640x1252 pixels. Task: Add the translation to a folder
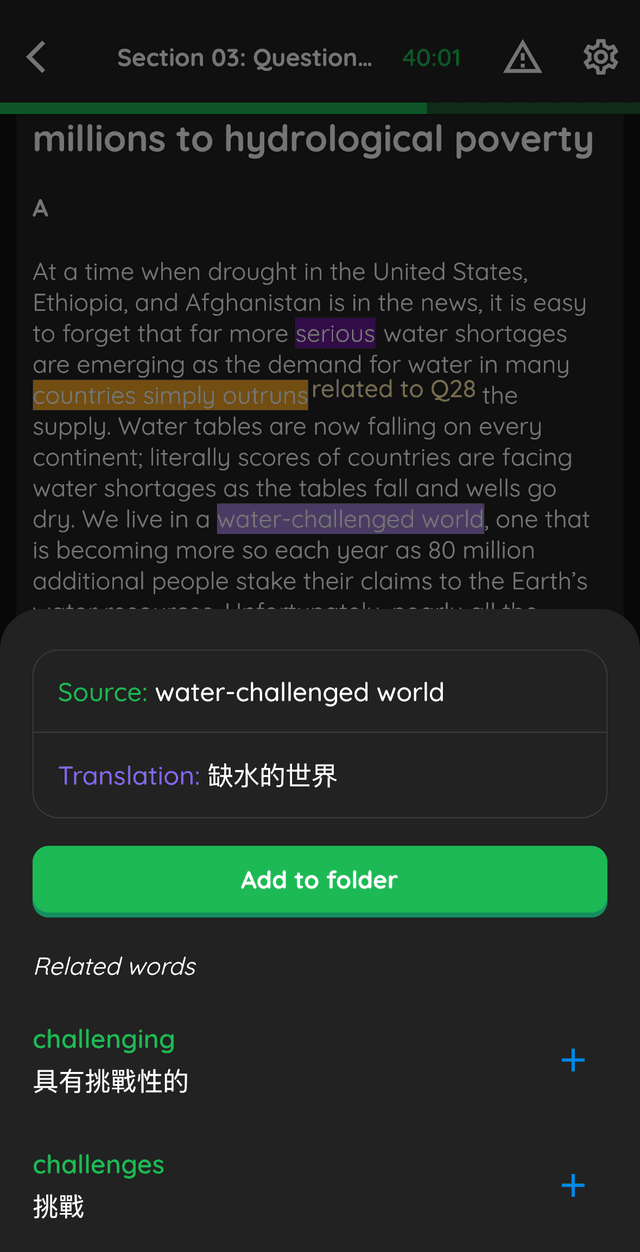click(320, 880)
